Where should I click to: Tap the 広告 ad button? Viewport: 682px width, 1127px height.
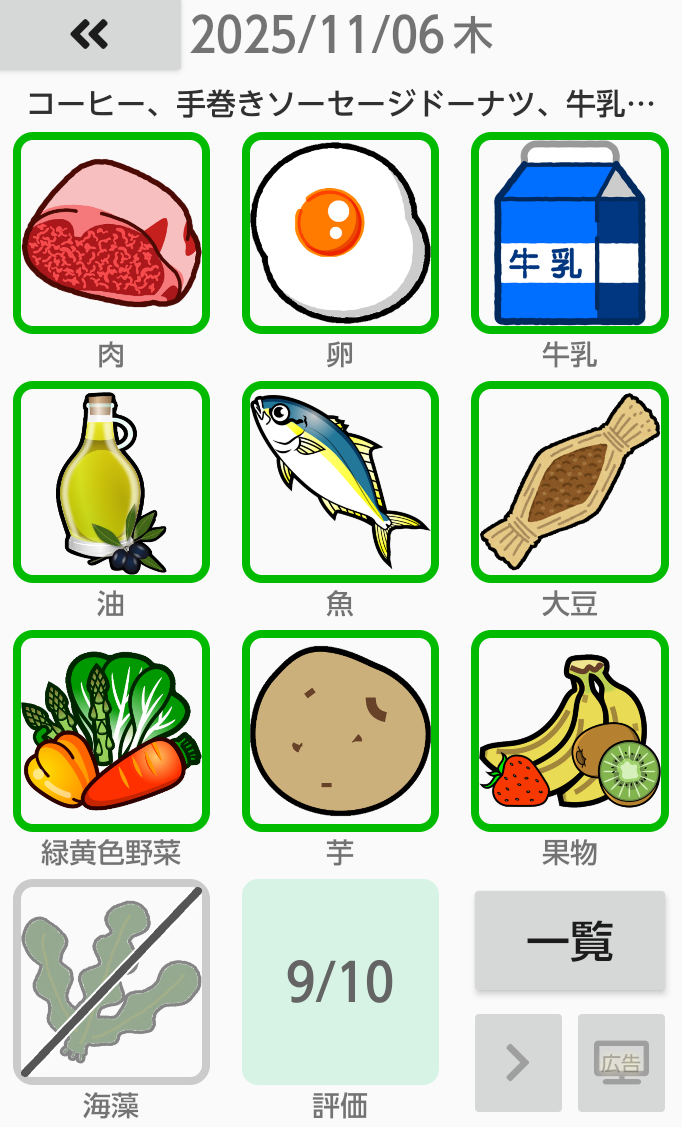pyautogui.click(x=621, y=1062)
